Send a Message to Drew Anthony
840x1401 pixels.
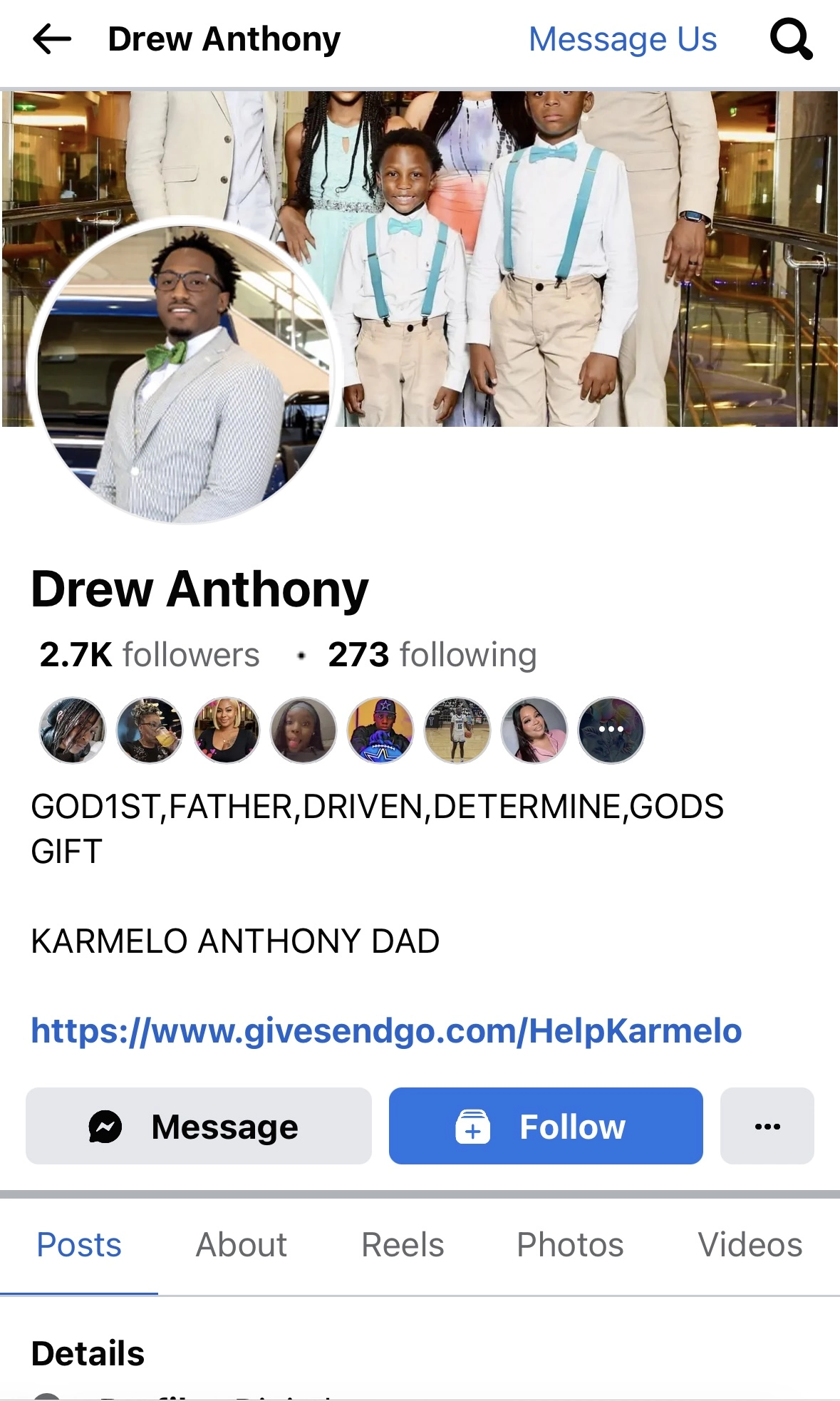[x=199, y=1126]
